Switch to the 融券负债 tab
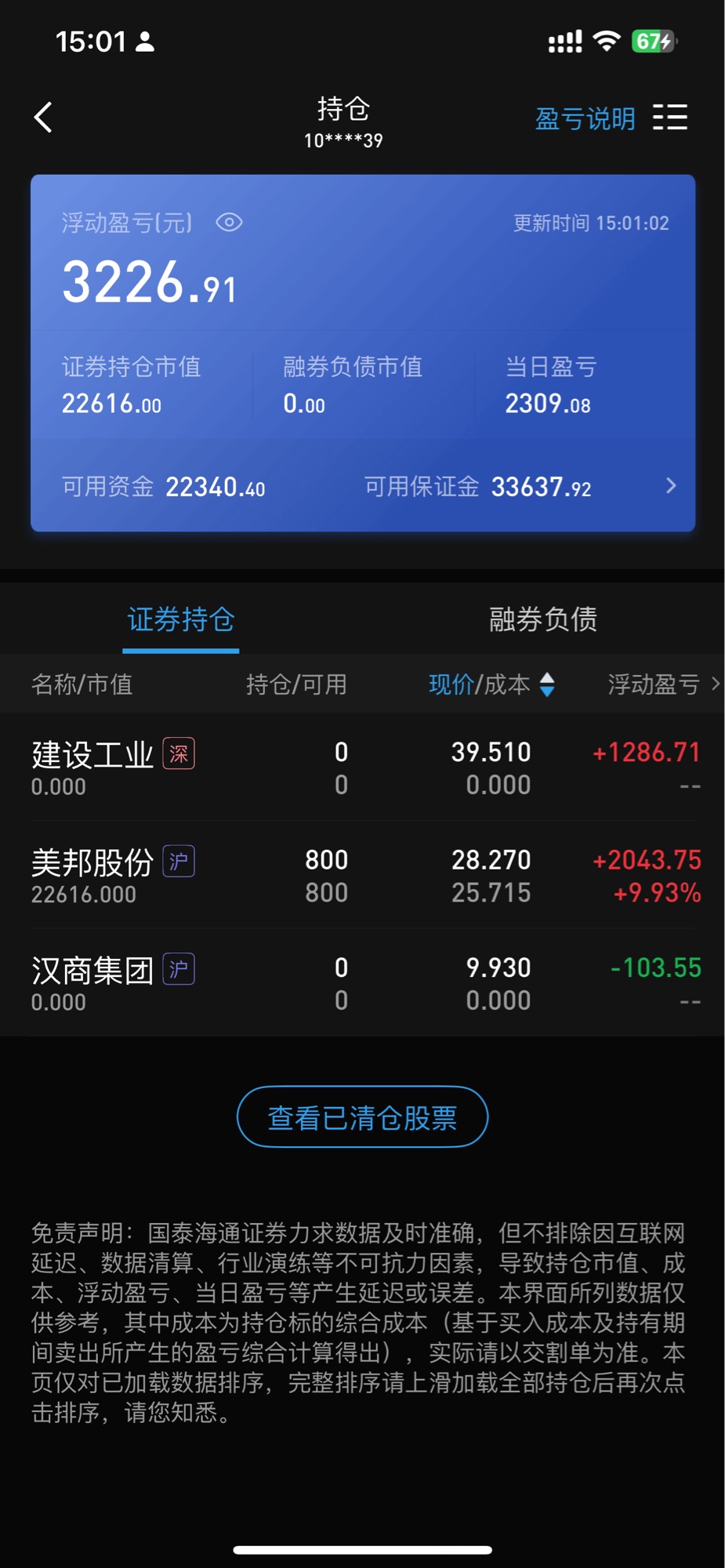The width and height of the screenshot is (725, 1568). coord(542,619)
